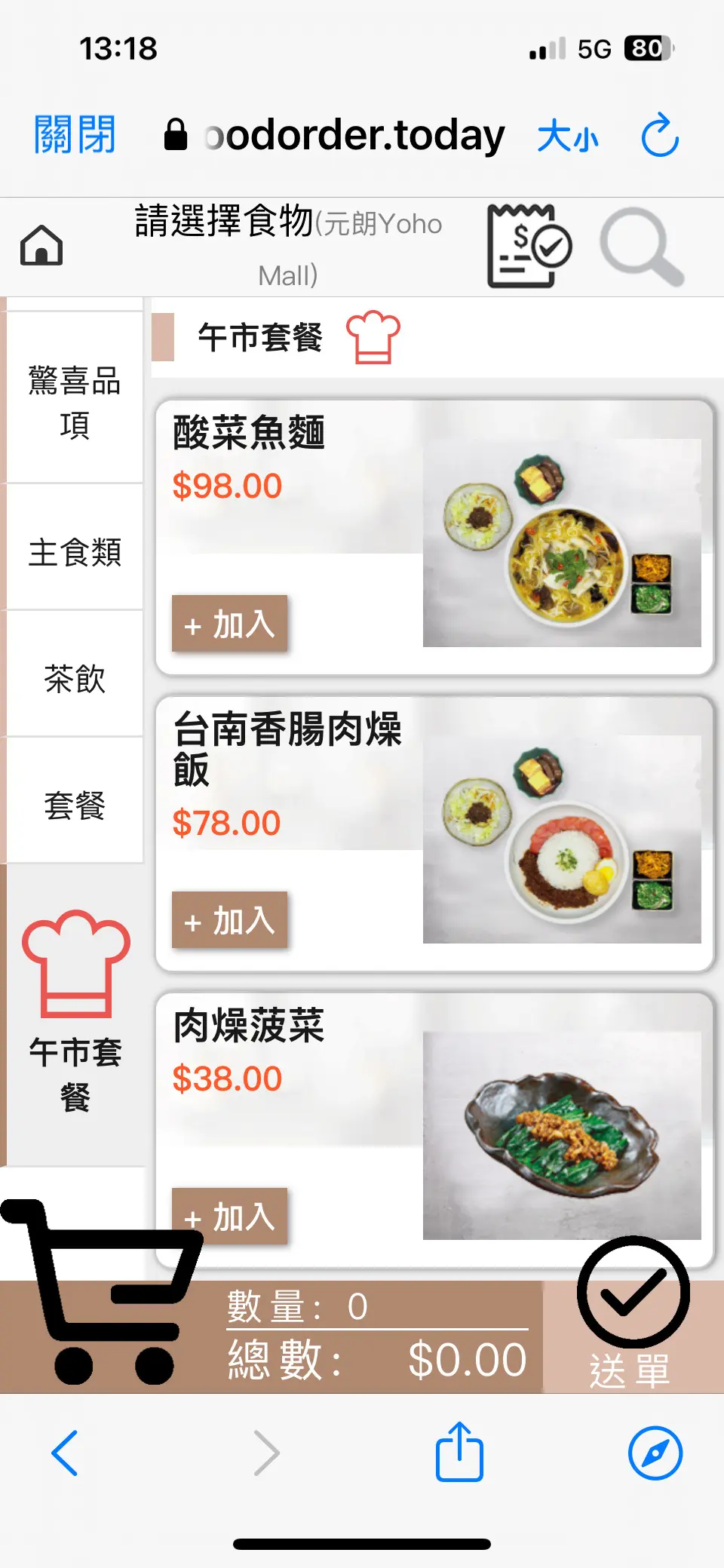Viewport: 724px width, 1568px height.
Task: Switch to 主食類 category
Action: (75, 552)
